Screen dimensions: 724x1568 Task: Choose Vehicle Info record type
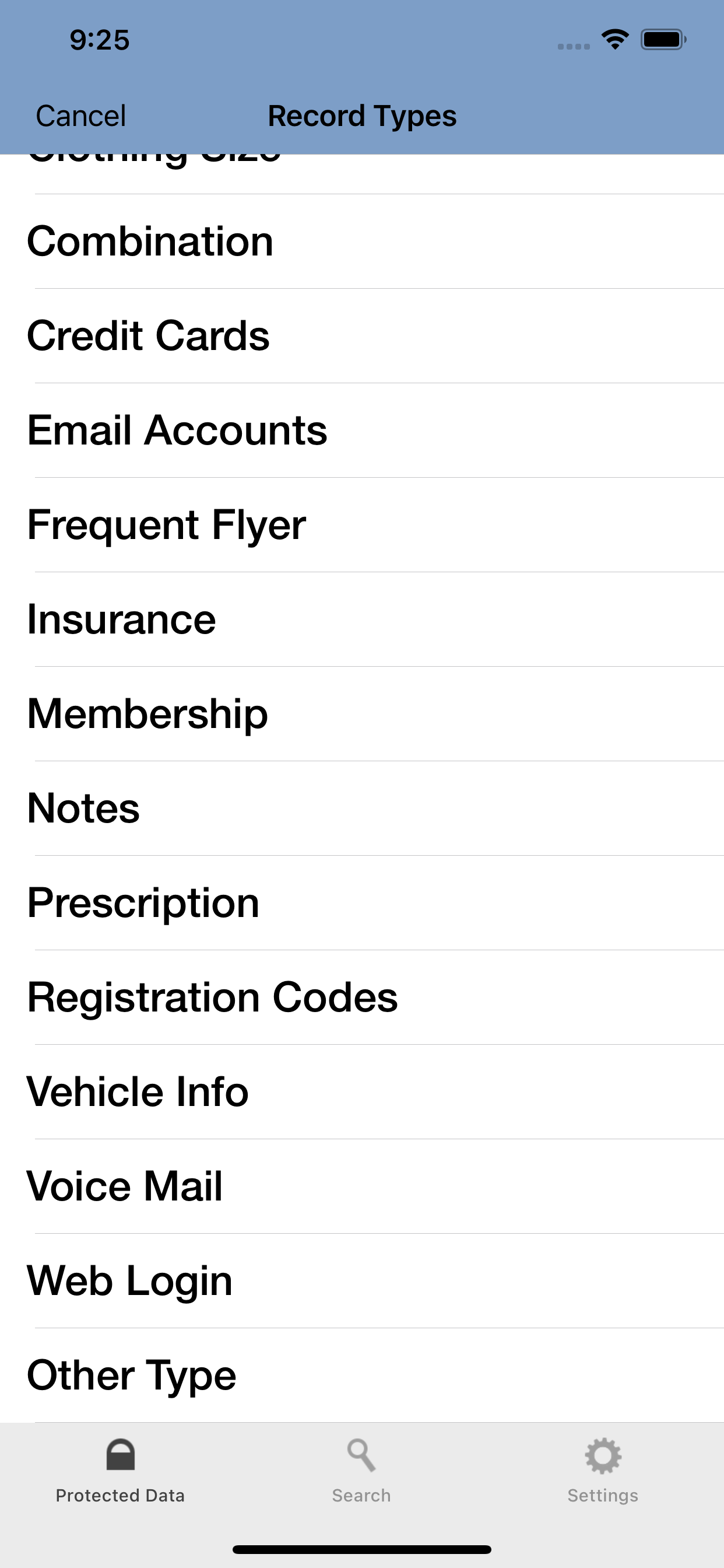pos(362,1092)
